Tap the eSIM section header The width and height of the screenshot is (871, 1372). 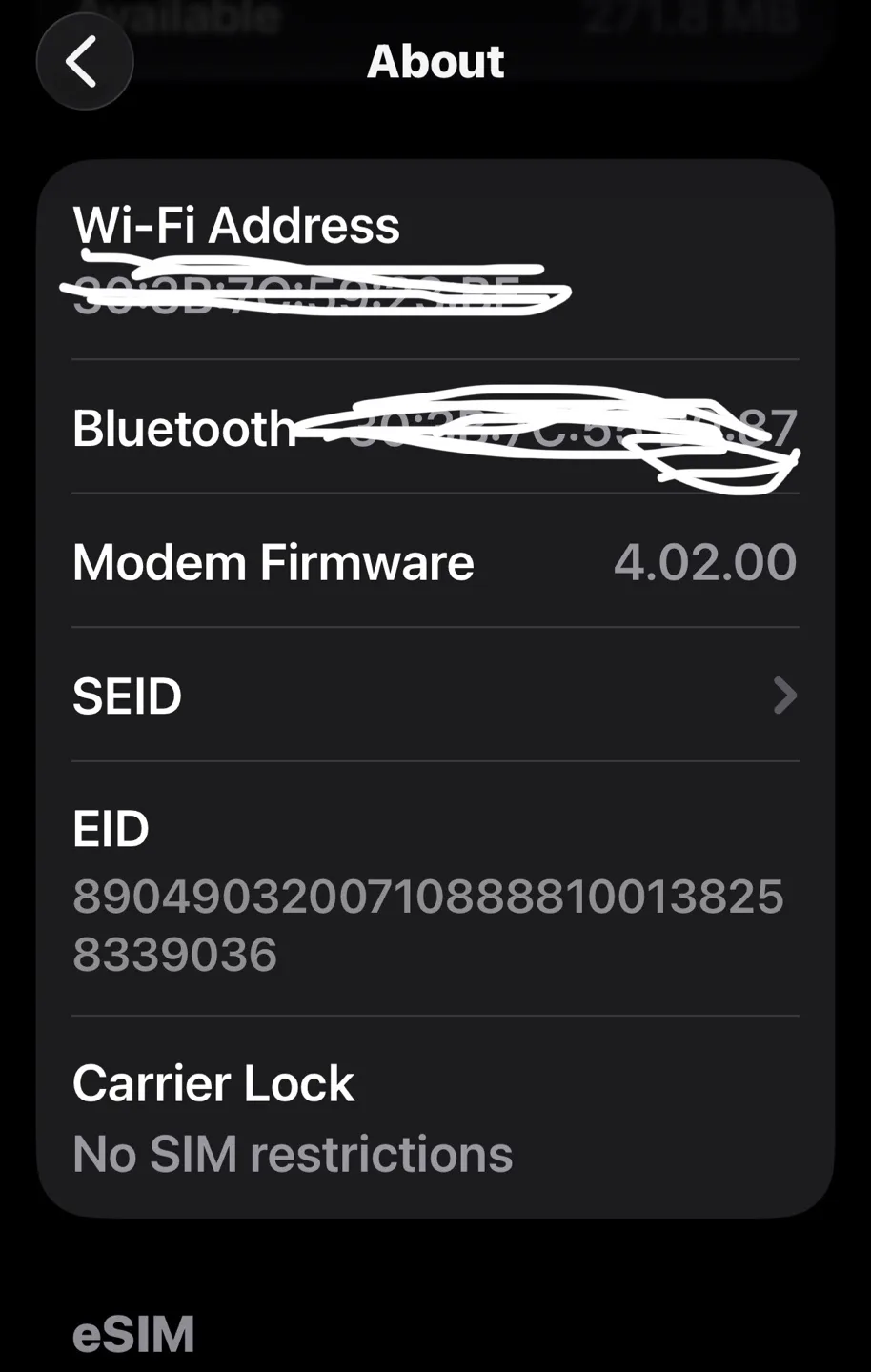[133, 1334]
